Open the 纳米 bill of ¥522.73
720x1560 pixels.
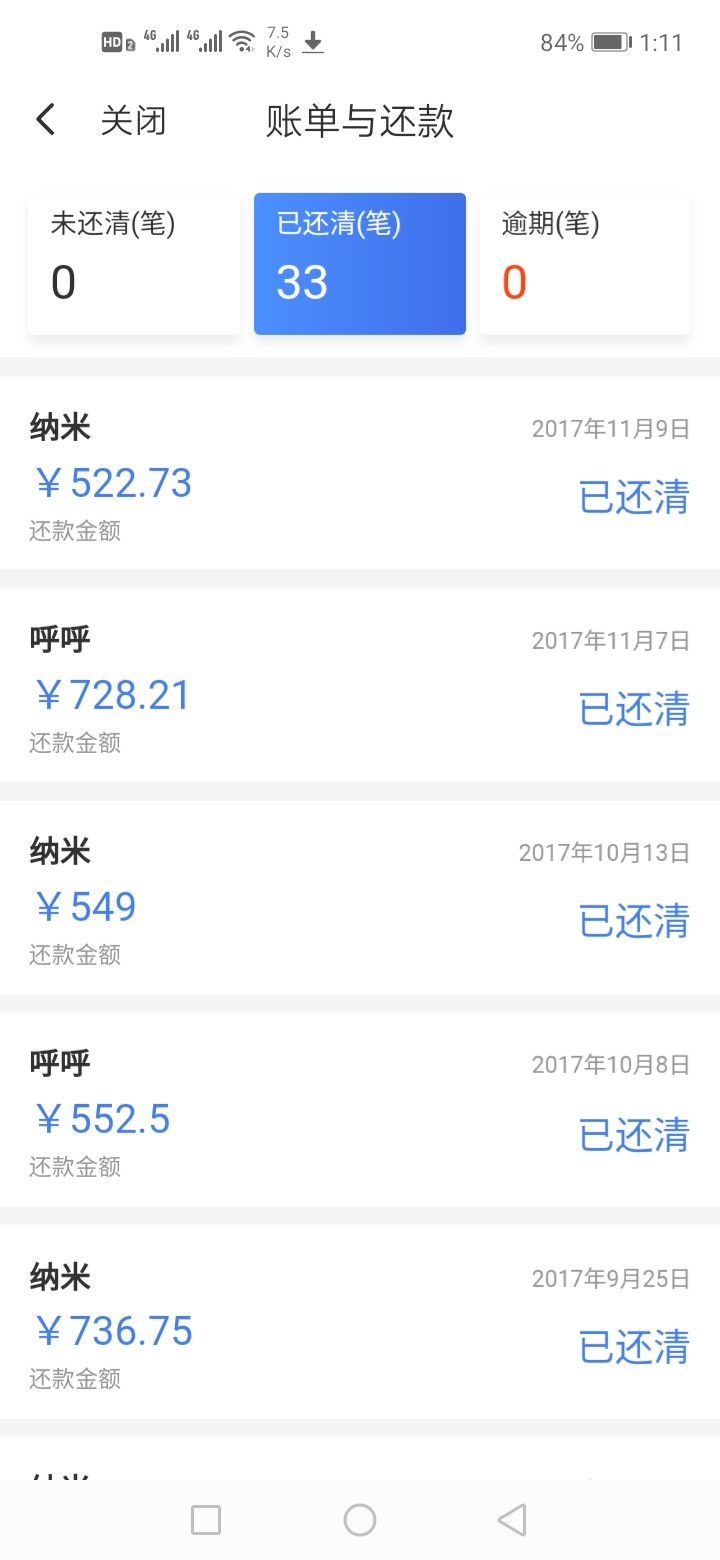pyautogui.click(x=360, y=473)
